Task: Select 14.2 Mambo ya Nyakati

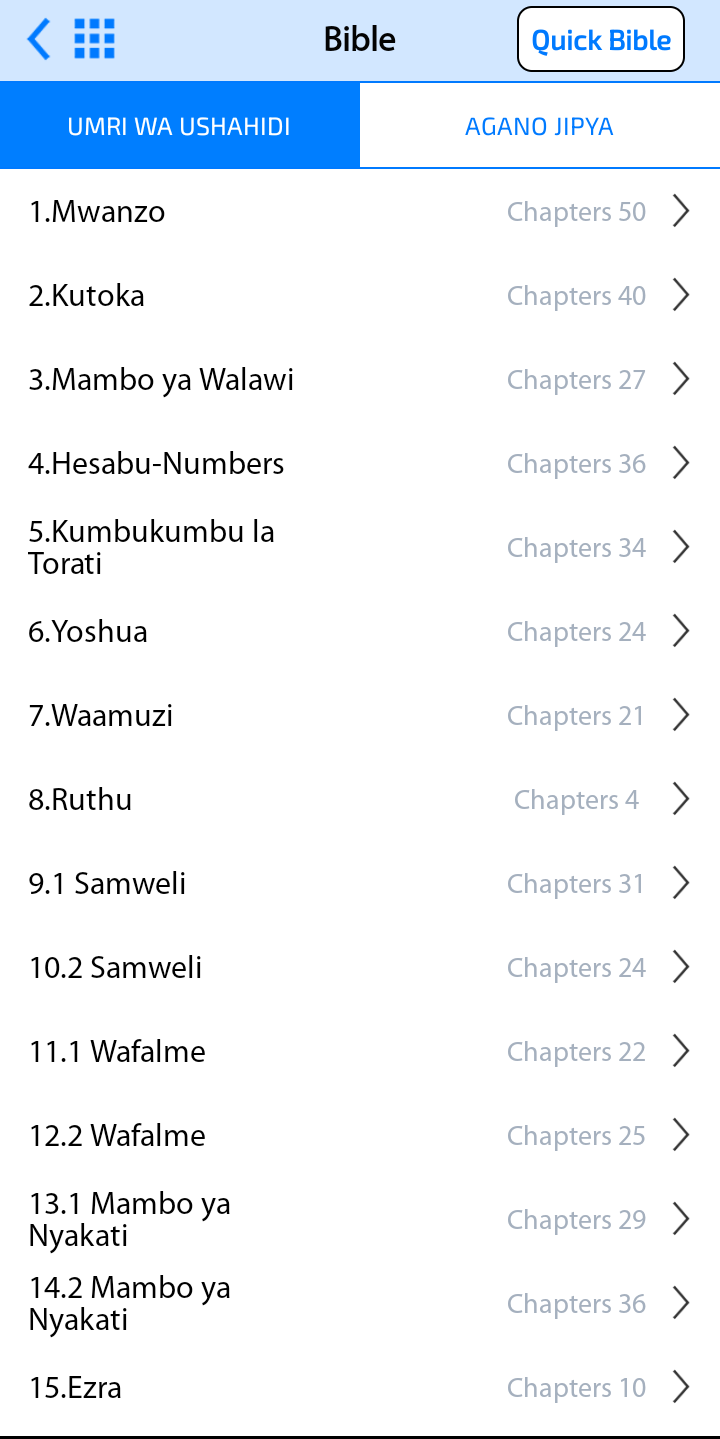Action: 360,1304
